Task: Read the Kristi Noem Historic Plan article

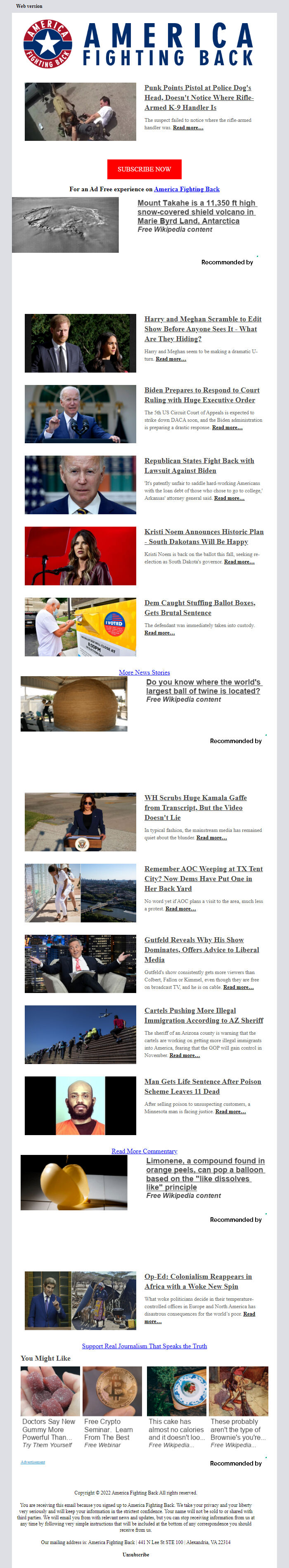Action: [204, 536]
